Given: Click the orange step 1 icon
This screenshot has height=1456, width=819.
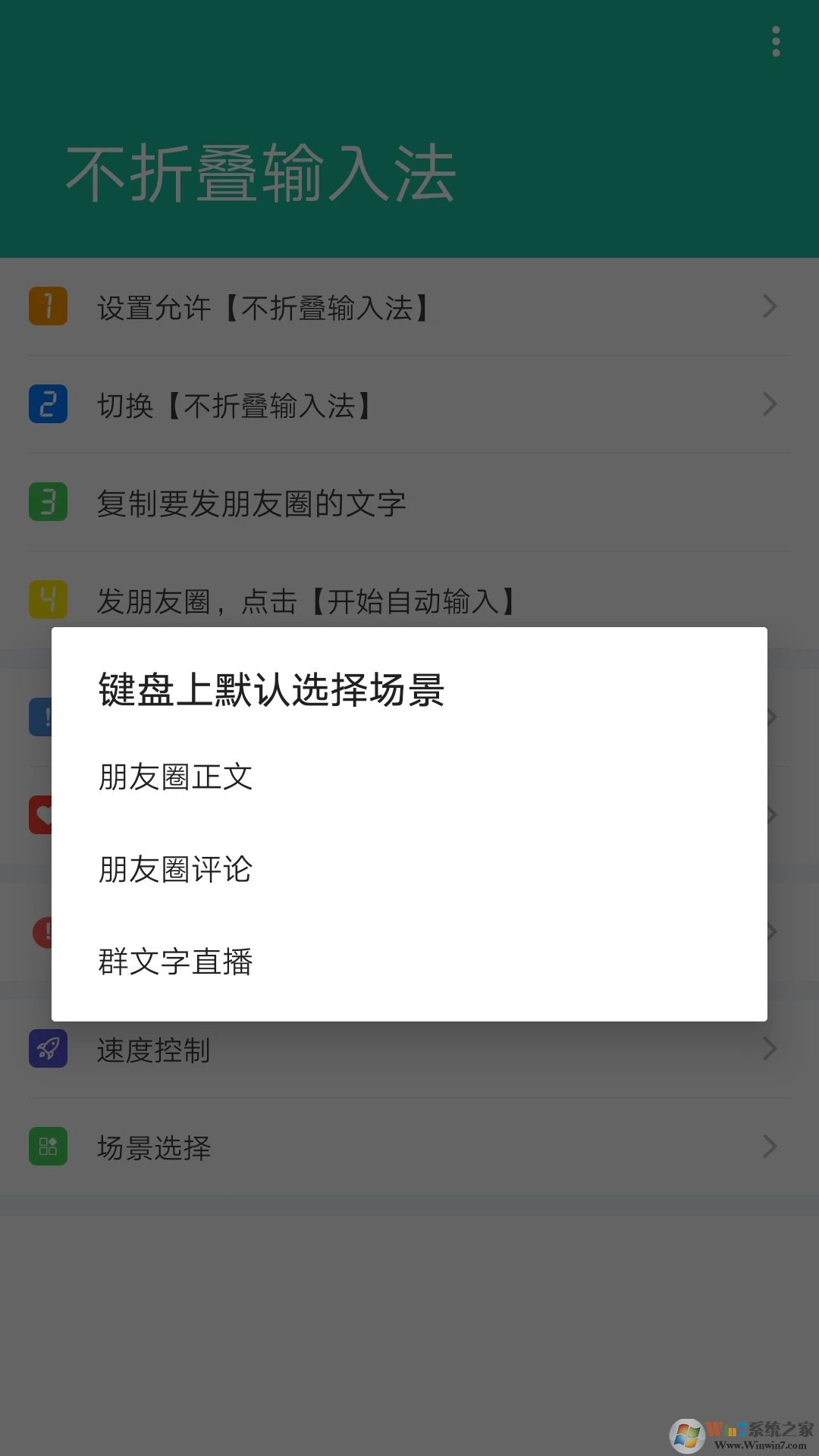Looking at the screenshot, I should [x=47, y=306].
